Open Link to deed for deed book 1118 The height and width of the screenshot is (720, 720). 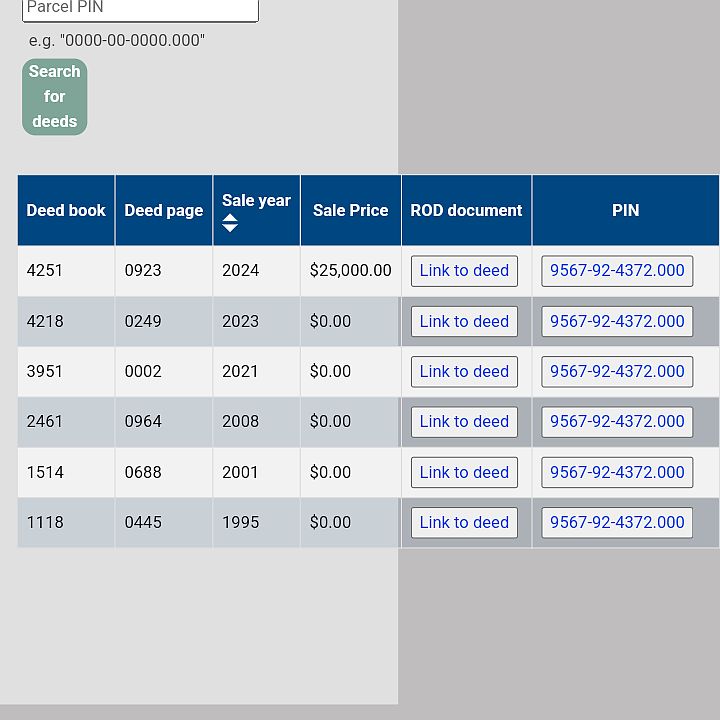[464, 522]
